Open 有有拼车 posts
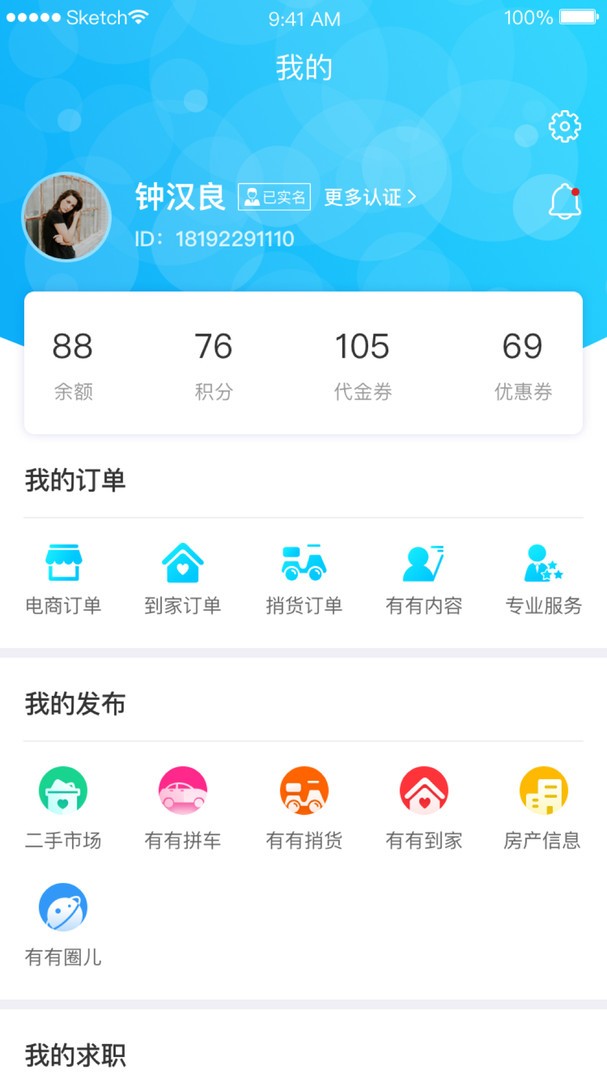Image resolution: width=607 pixels, height=1080 pixels. tap(183, 807)
